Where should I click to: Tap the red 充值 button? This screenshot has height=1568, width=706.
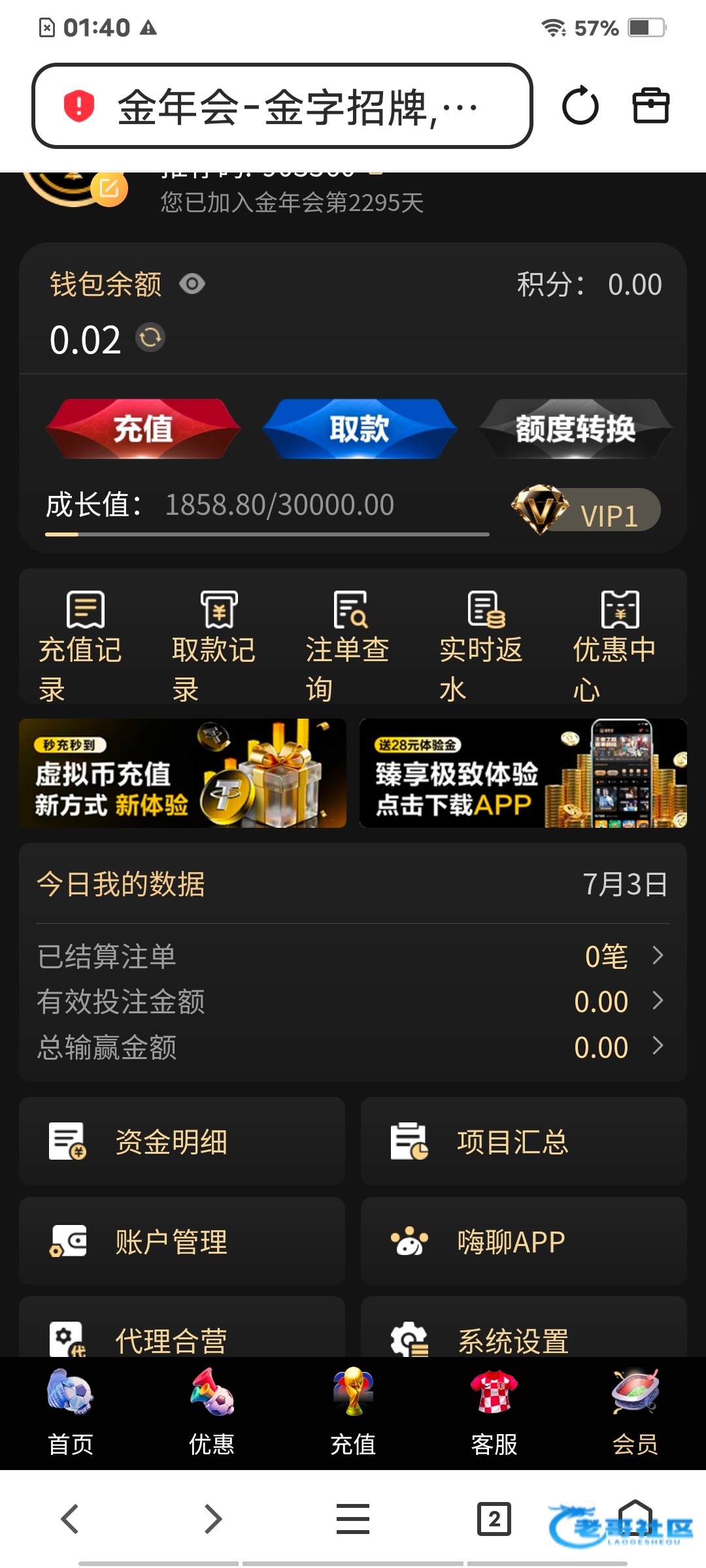(x=143, y=429)
